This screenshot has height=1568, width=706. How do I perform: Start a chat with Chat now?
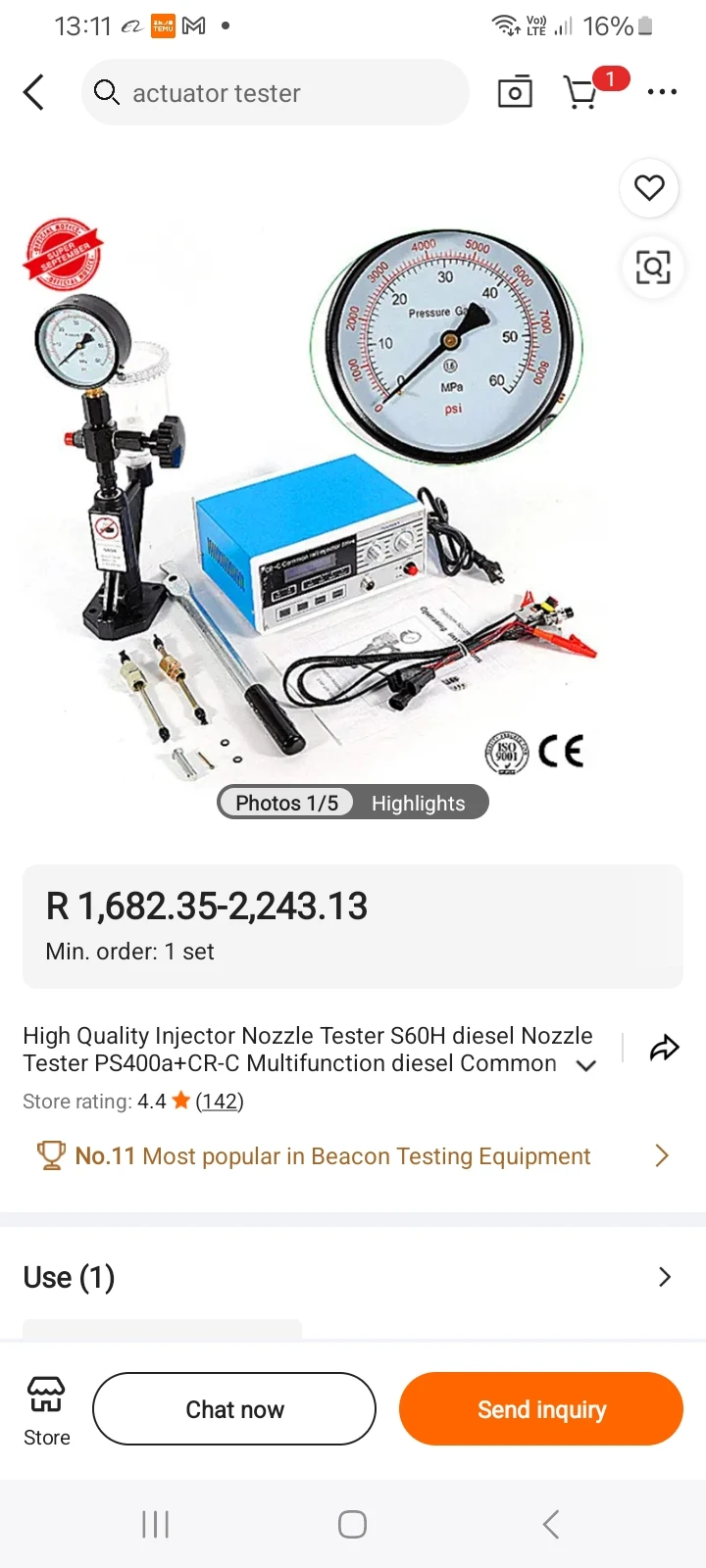(x=234, y=1409)
